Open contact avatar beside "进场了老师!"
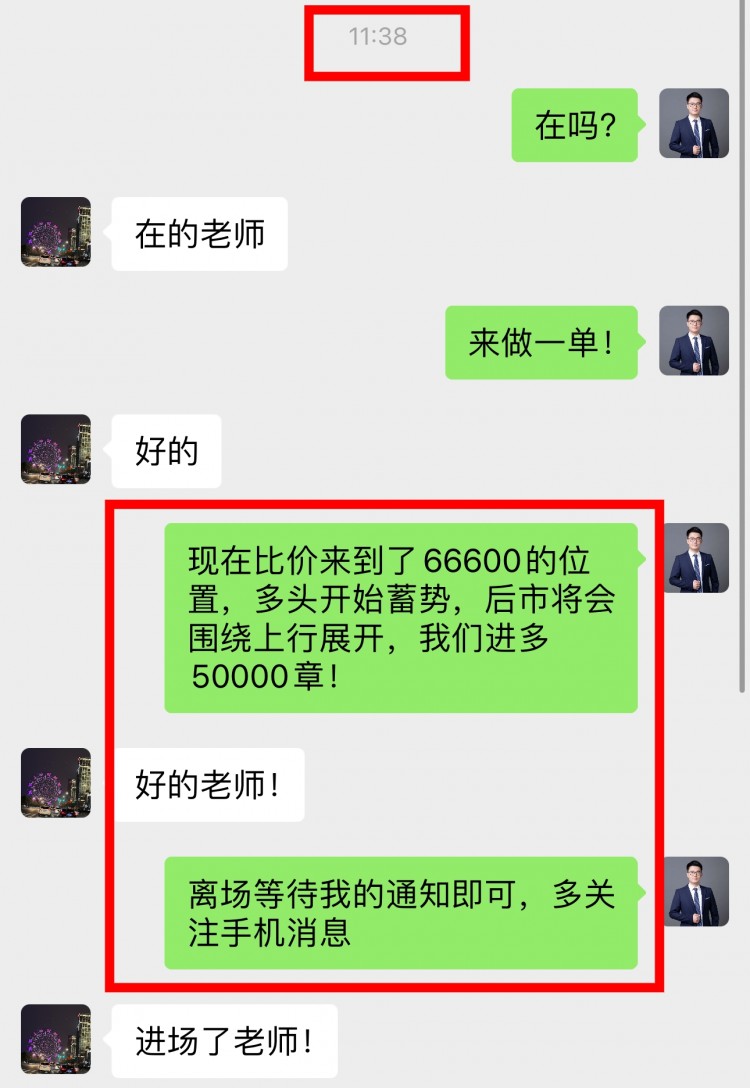 coord(56,1040)
